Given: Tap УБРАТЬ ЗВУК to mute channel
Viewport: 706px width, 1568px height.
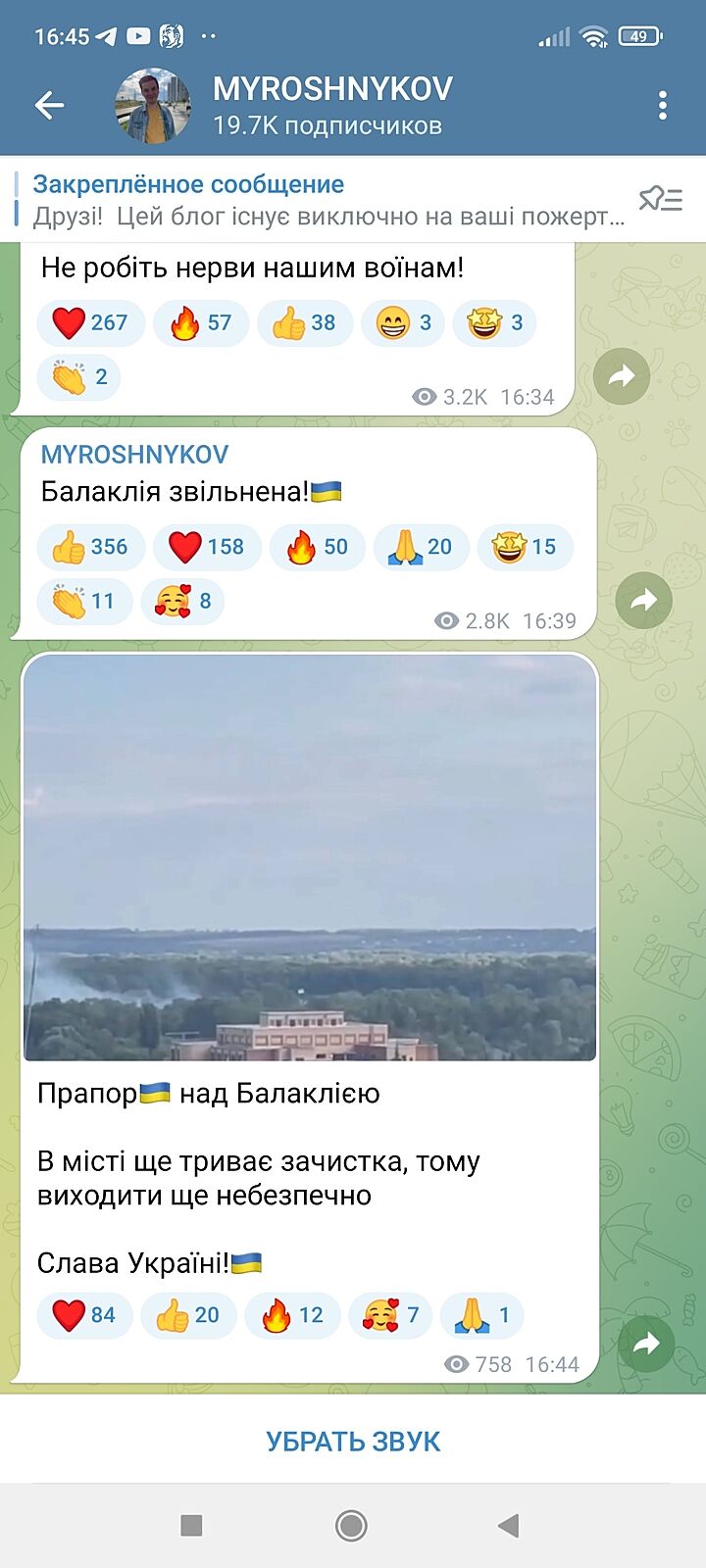Looking at the screenshot, I should [353, 1441].
